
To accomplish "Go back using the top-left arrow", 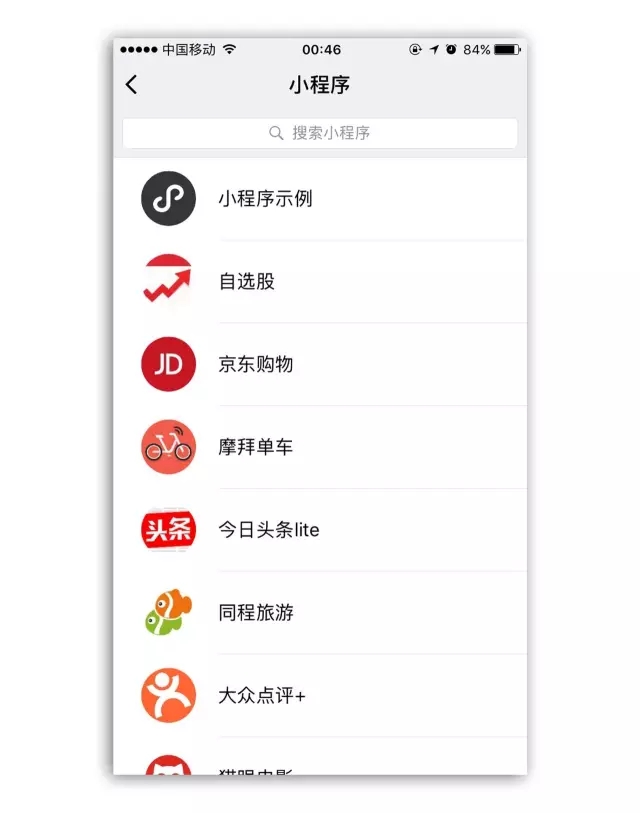I will pyautogui.click(x=132, y=85).
